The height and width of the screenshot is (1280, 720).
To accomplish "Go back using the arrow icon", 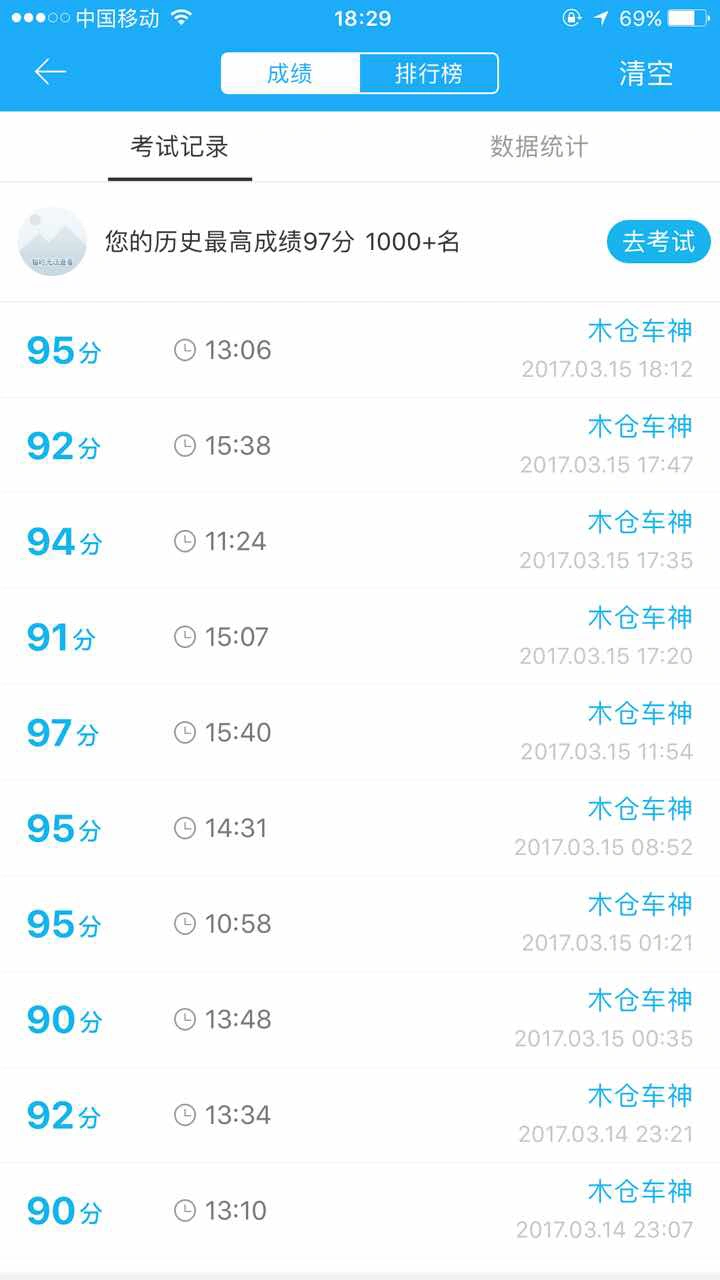I will 49,72.
